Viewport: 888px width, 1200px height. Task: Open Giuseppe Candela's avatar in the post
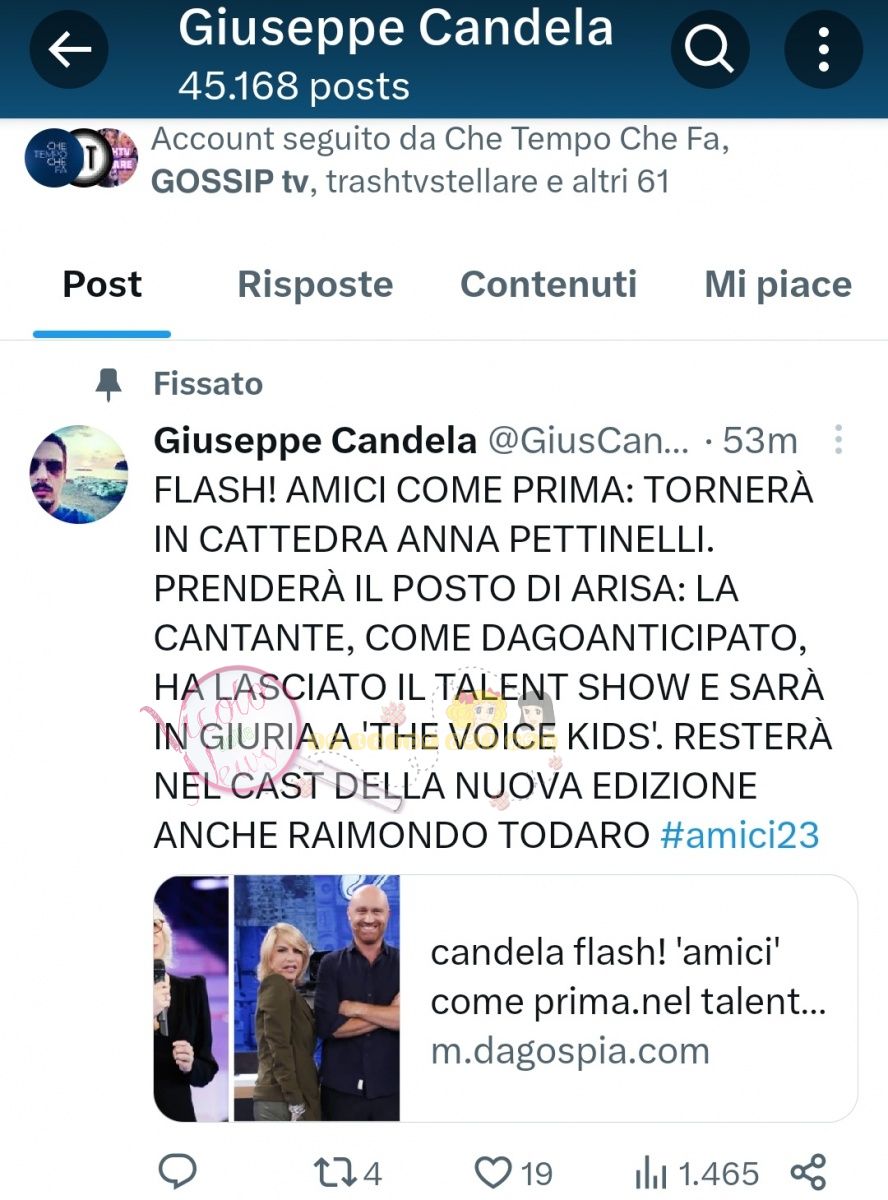point(79,474)
